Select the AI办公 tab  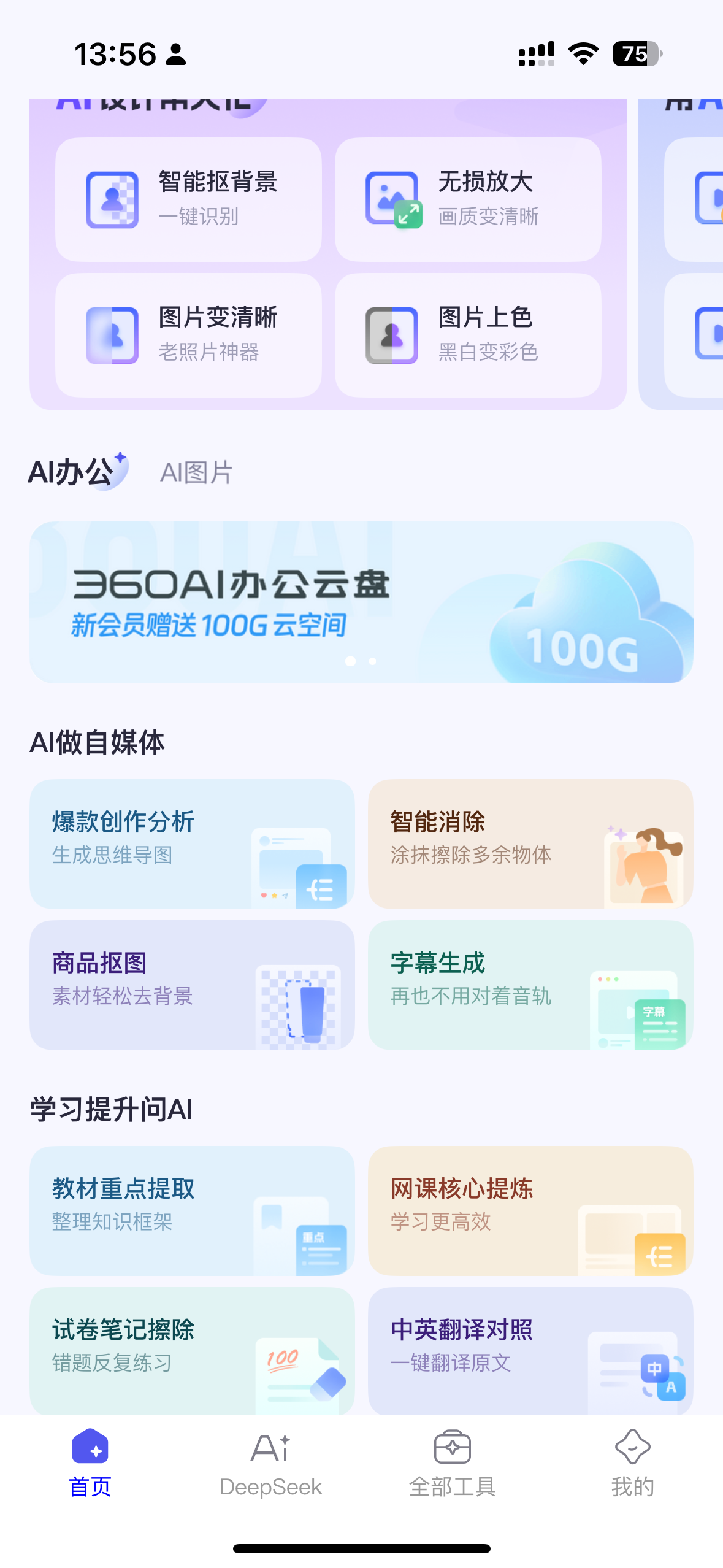click(x=75, y=471)
